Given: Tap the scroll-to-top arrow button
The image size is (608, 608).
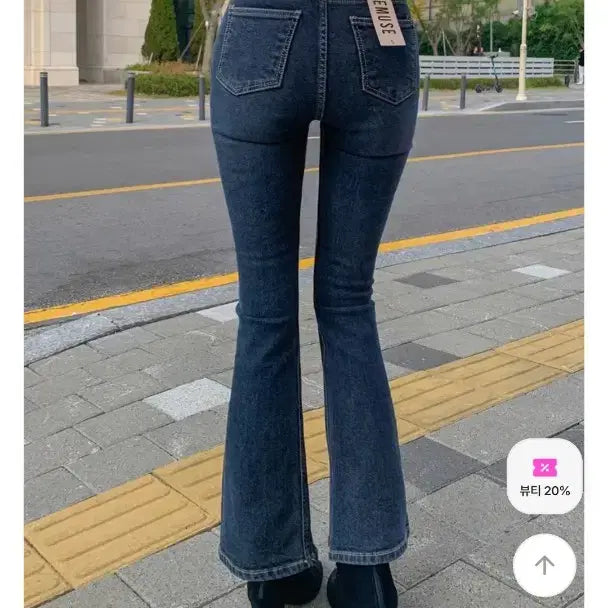Looking at the screenshot, I should [544, 565].
